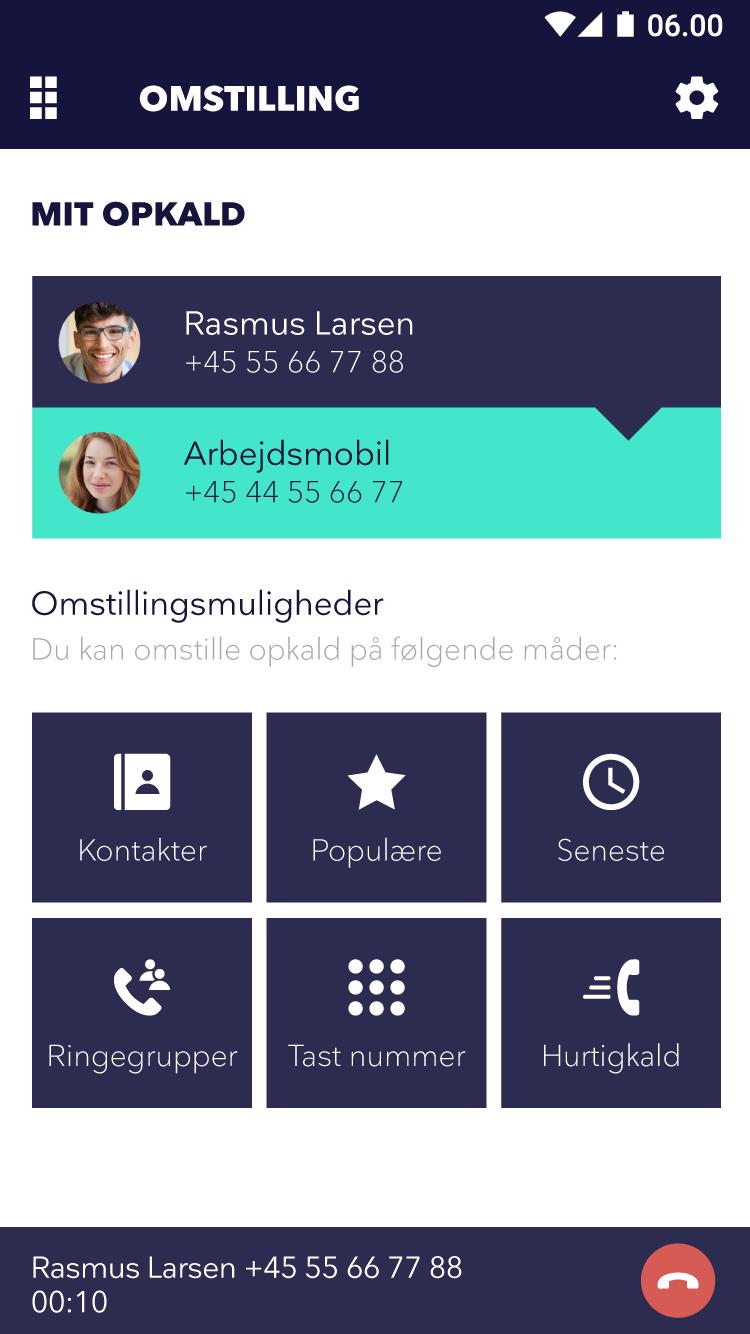Open the Hurtigkald option

point(610,1012)
